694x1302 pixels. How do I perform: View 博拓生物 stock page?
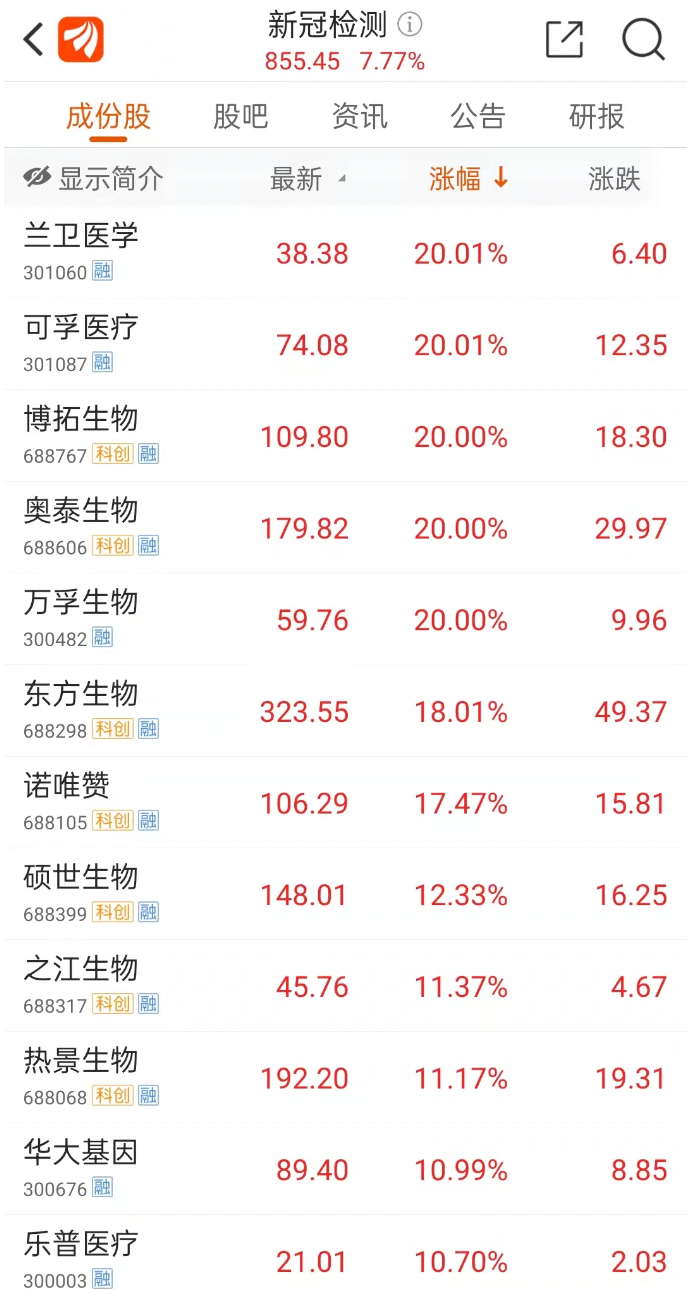point(82,419)
